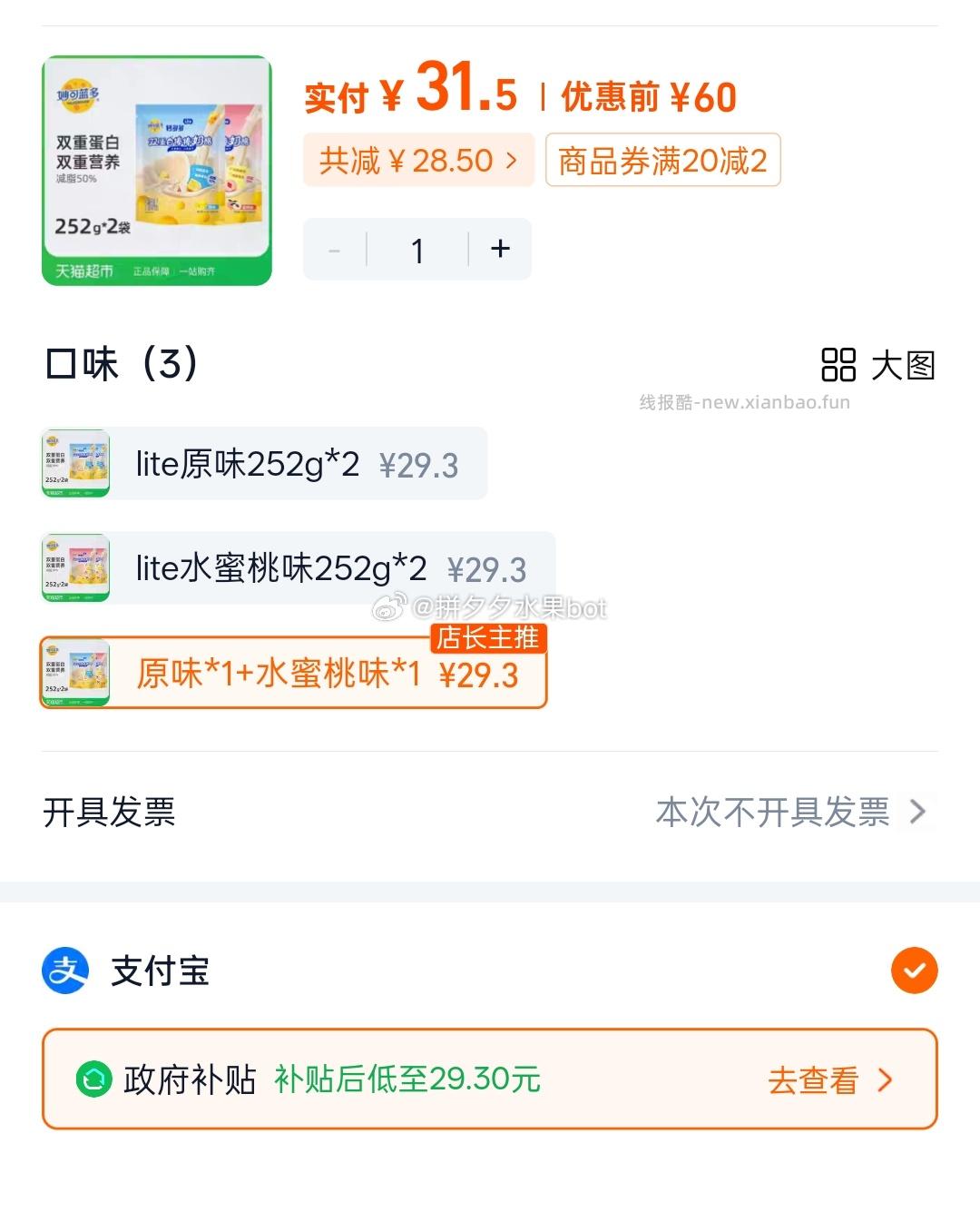Viewport: 980px width, 1212px height.
Task: Click the quantity value field showing 1
Action: point(417,249)
